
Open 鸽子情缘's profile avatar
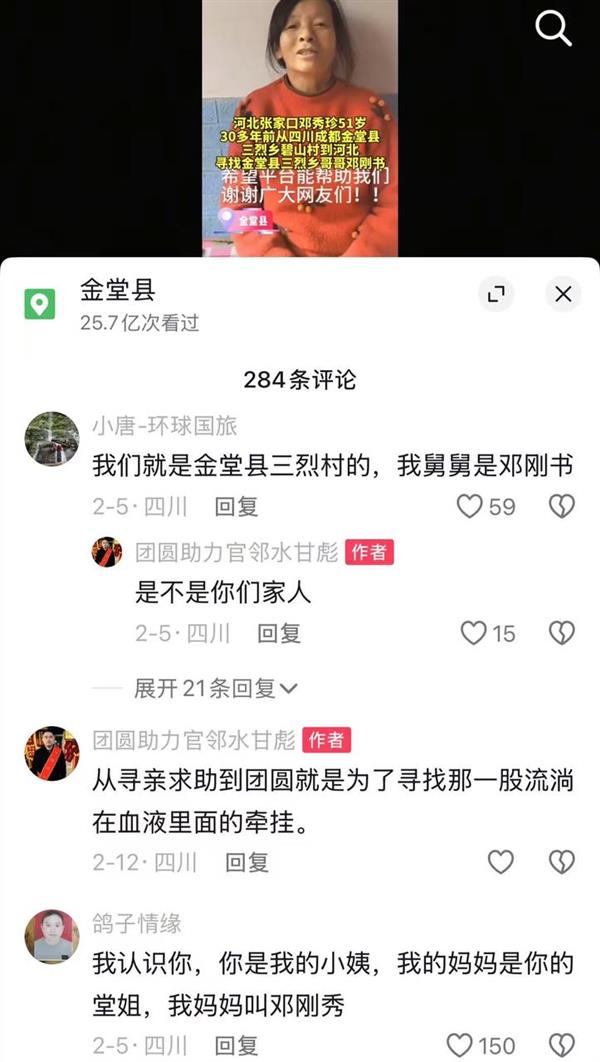click(x=51, y=936)
